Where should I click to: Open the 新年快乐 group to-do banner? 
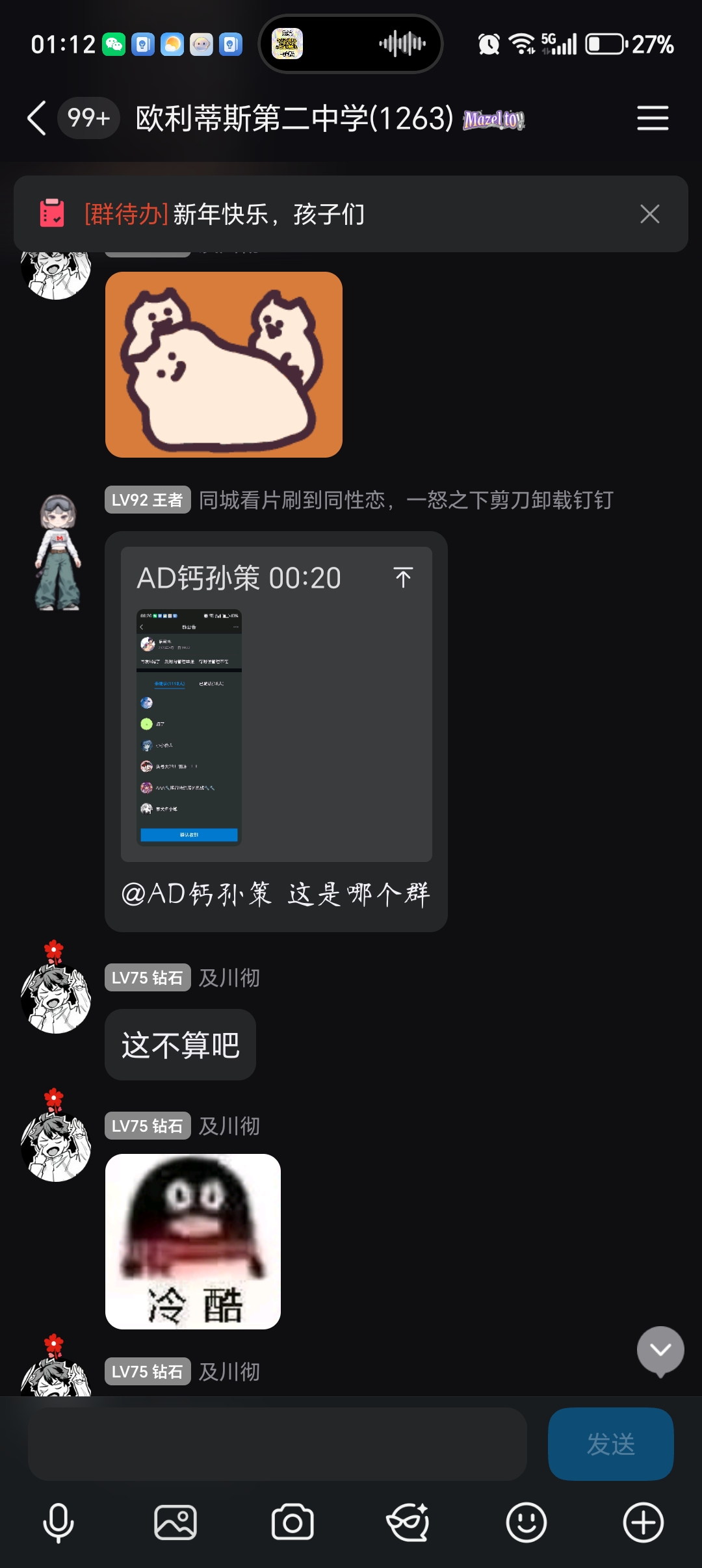click(x=325, y=214)
